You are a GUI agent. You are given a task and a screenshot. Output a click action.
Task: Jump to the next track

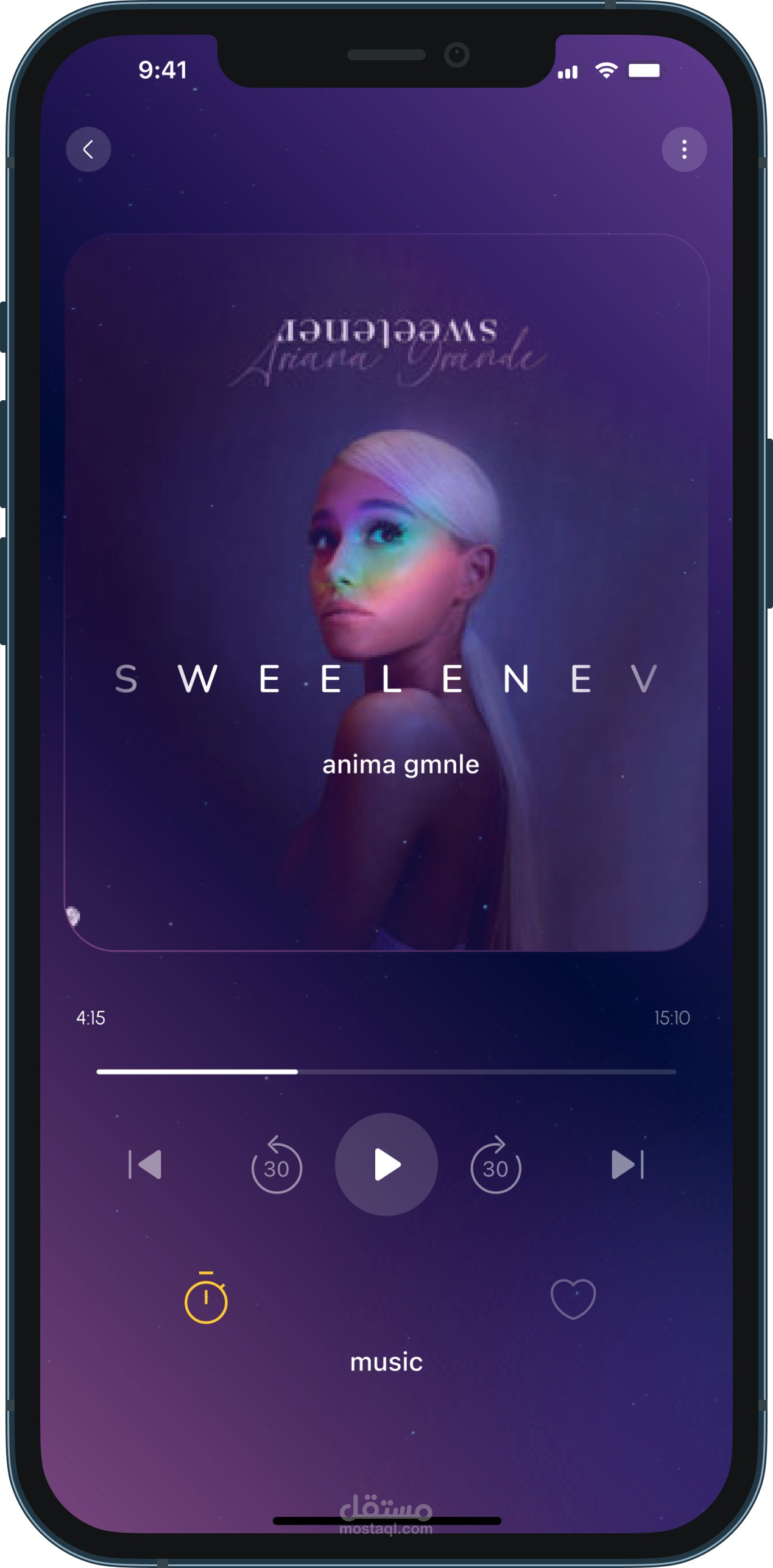627,1165
